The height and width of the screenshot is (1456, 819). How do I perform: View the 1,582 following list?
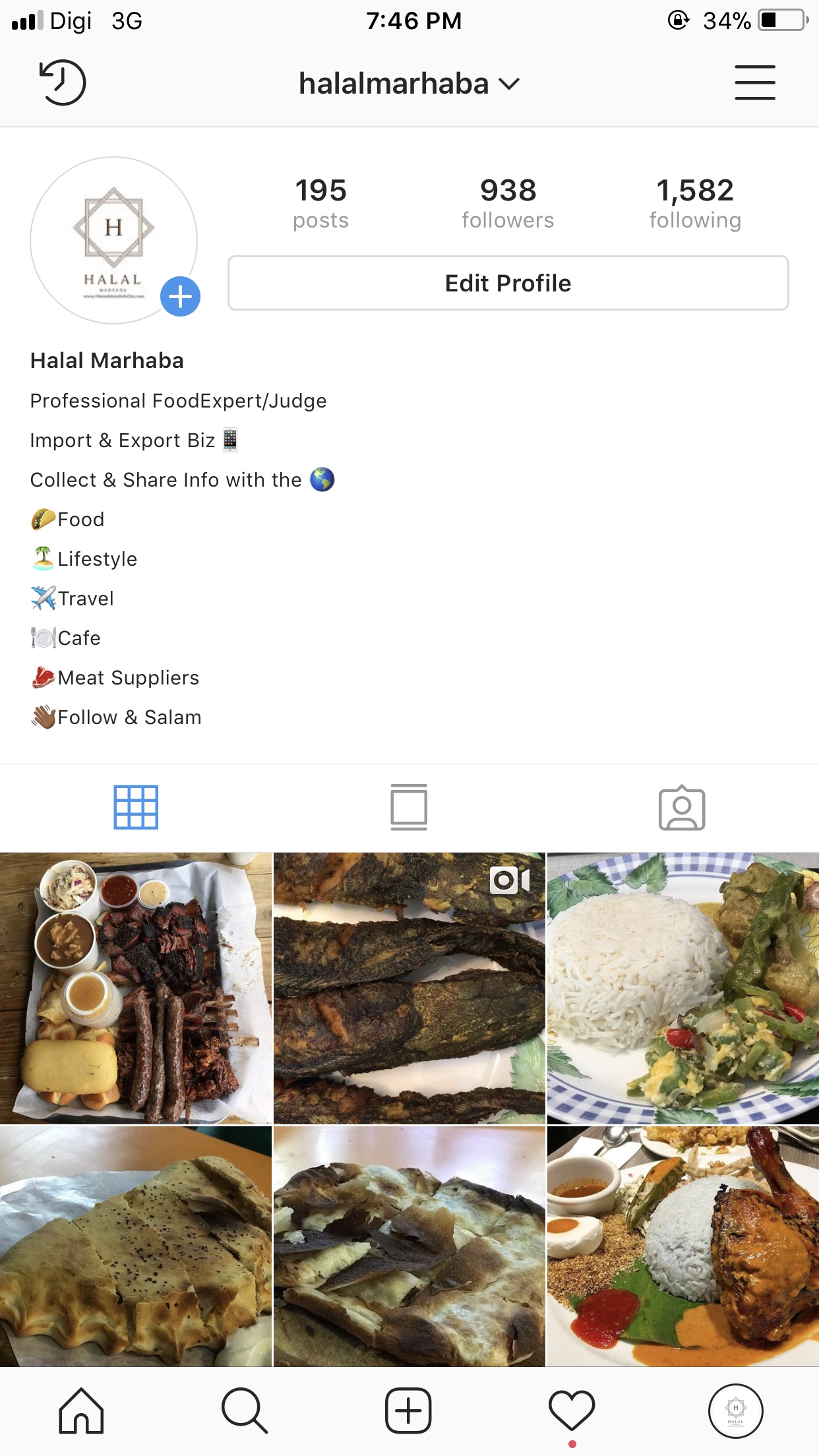pyautogui.click(x=695, y=203)
